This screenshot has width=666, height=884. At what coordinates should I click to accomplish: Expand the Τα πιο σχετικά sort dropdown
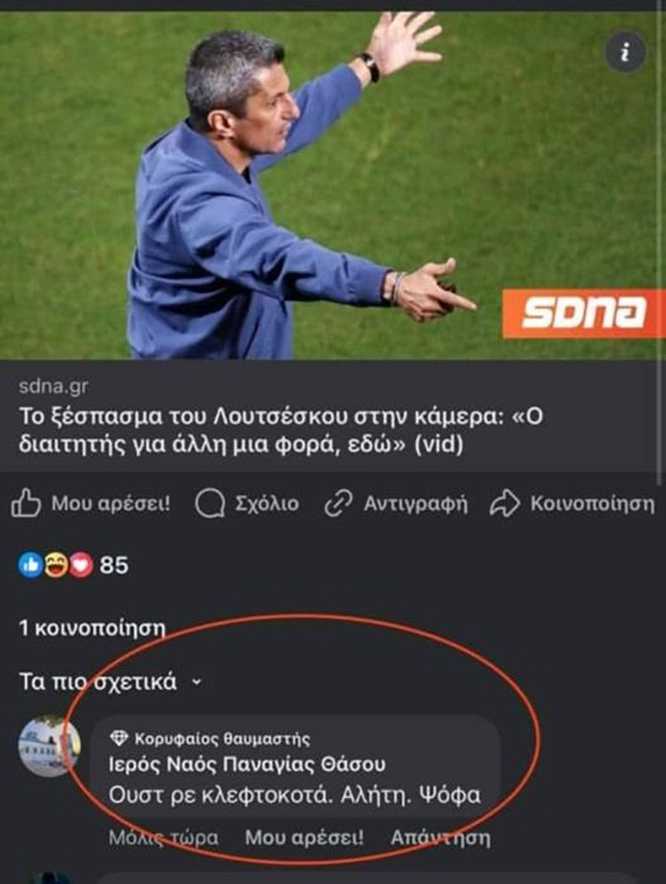tap(110, 682)
